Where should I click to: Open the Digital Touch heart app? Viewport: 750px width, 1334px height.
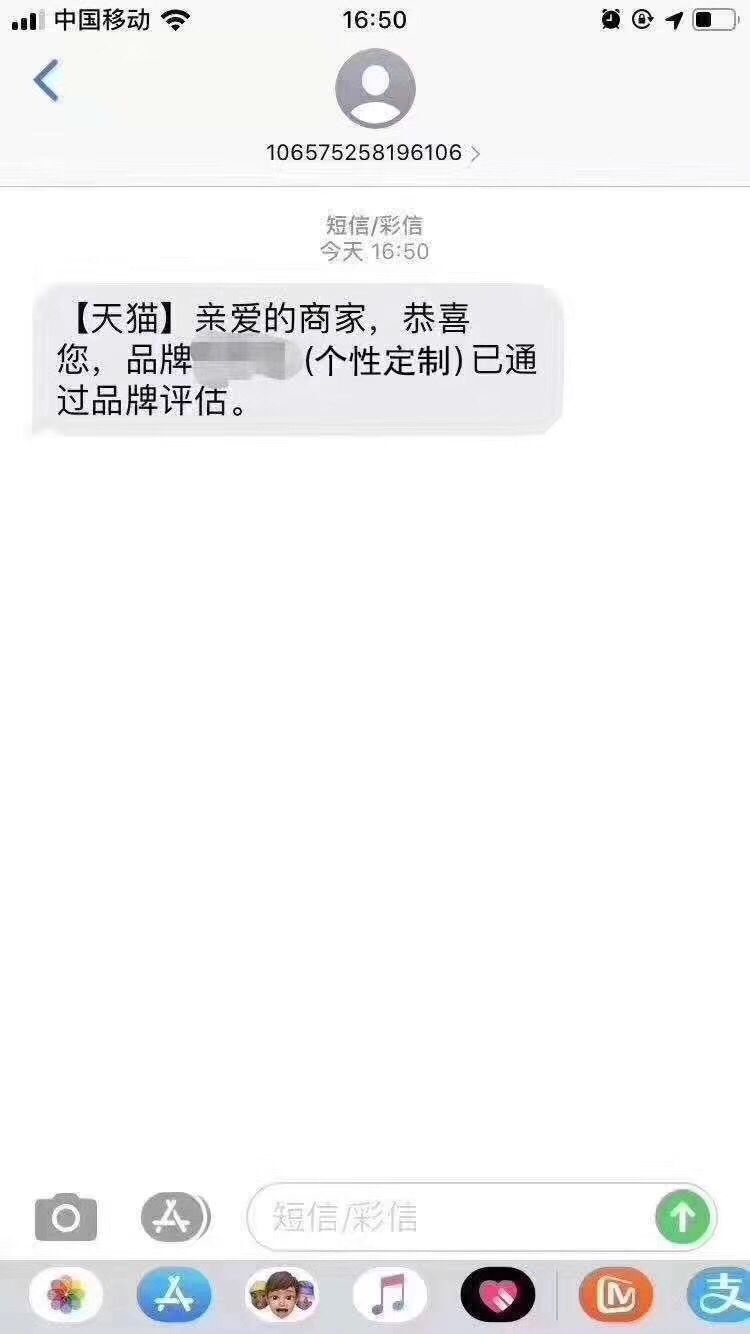click(498, 1295)
